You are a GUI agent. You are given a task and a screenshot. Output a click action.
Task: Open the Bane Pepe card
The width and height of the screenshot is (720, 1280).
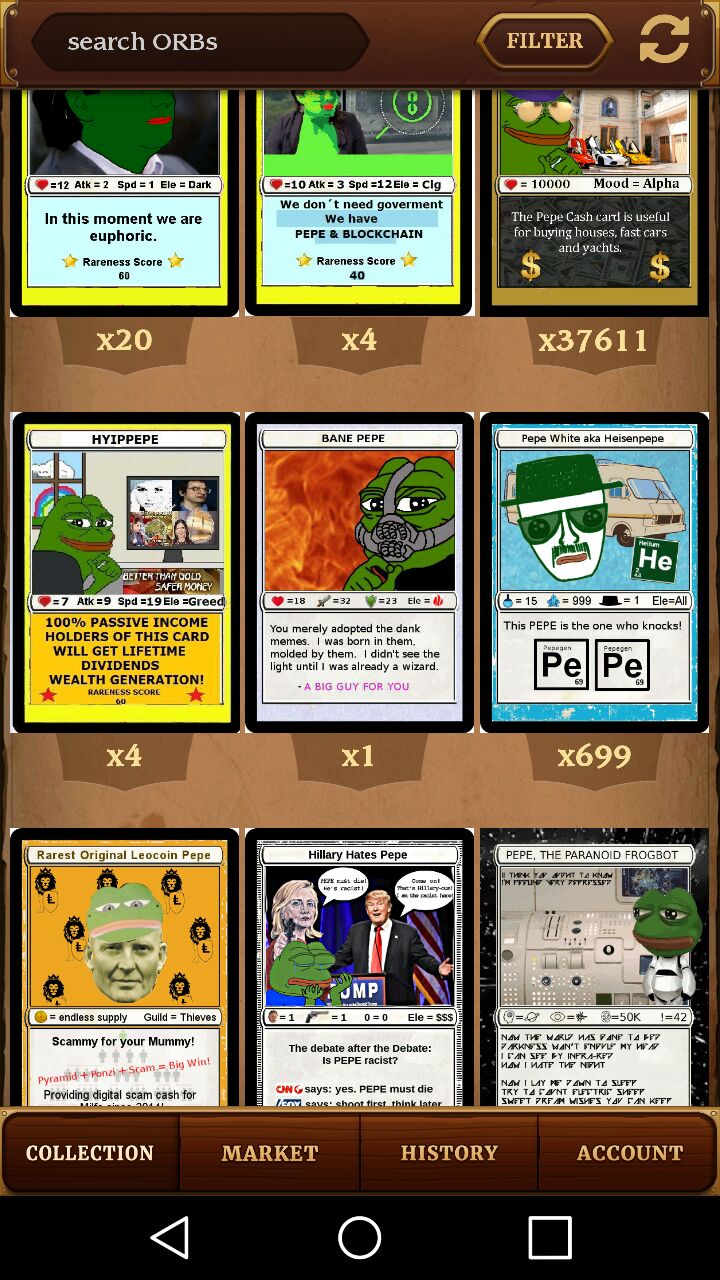pyautogui.click(x=359, y=572)
